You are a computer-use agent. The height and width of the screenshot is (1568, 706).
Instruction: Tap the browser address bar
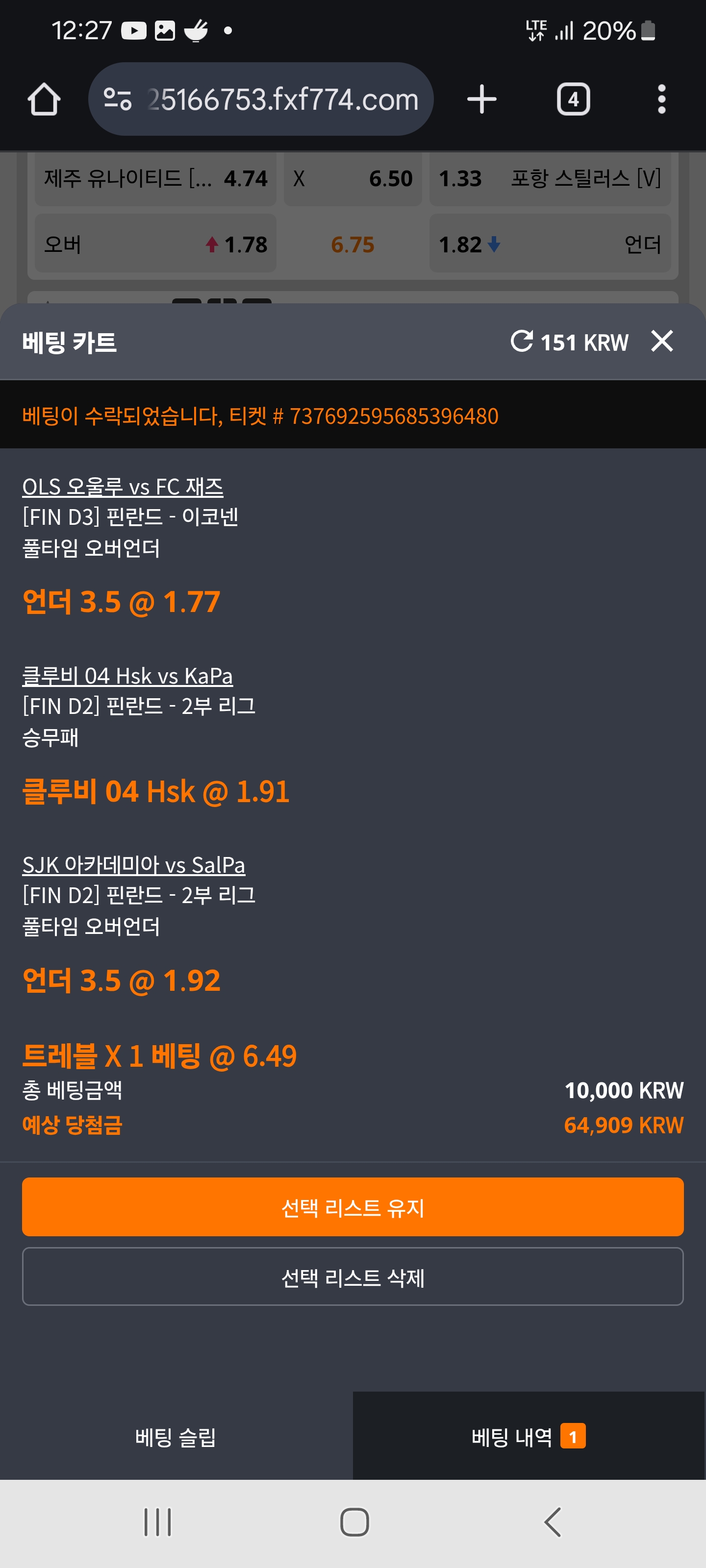(261, 99)
